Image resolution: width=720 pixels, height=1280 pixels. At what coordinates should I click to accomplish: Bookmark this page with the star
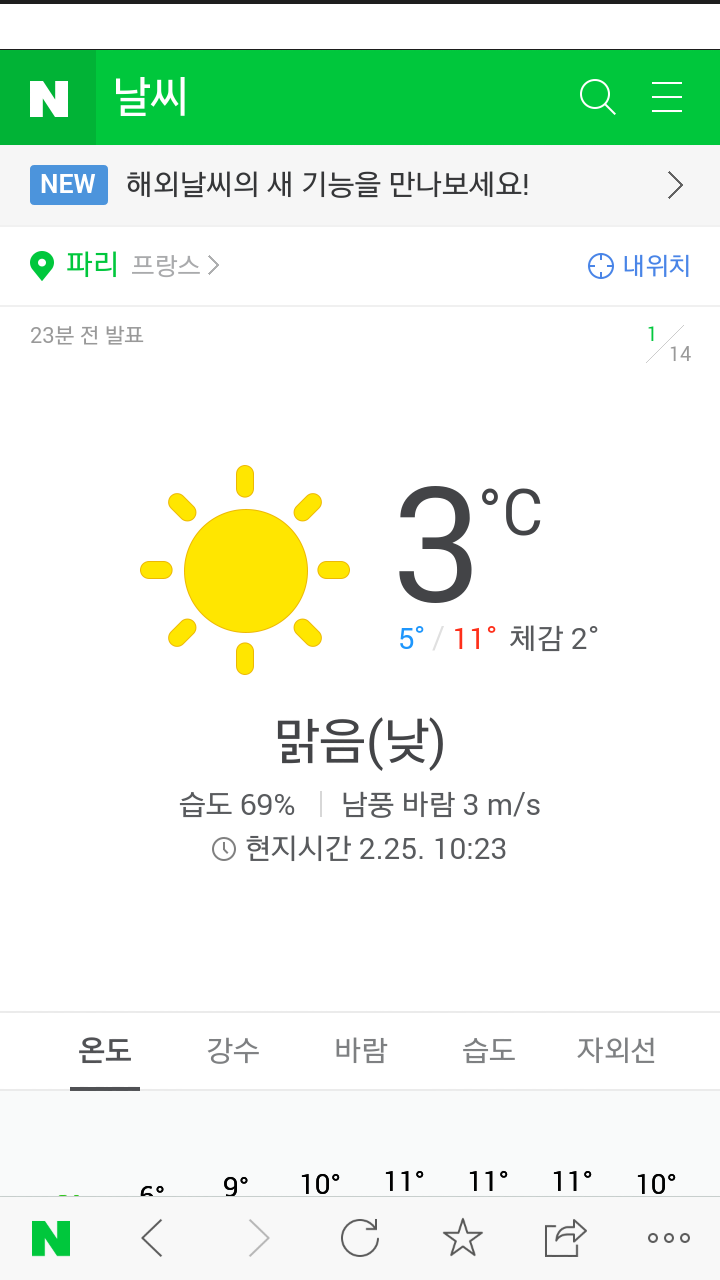(462, 1238)
